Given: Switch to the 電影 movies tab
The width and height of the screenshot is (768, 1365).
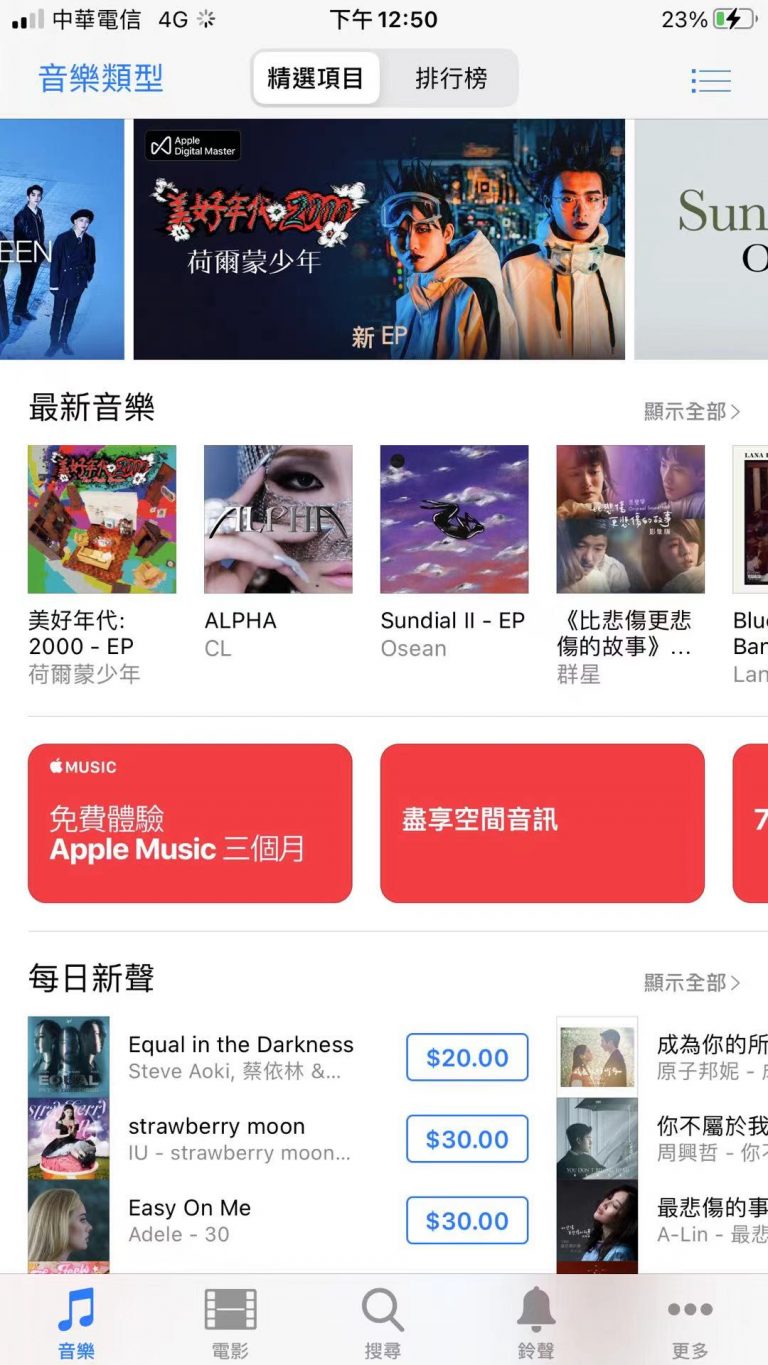Looking at the screenshot, I should pyautogui.click(x=230, y=1321).
